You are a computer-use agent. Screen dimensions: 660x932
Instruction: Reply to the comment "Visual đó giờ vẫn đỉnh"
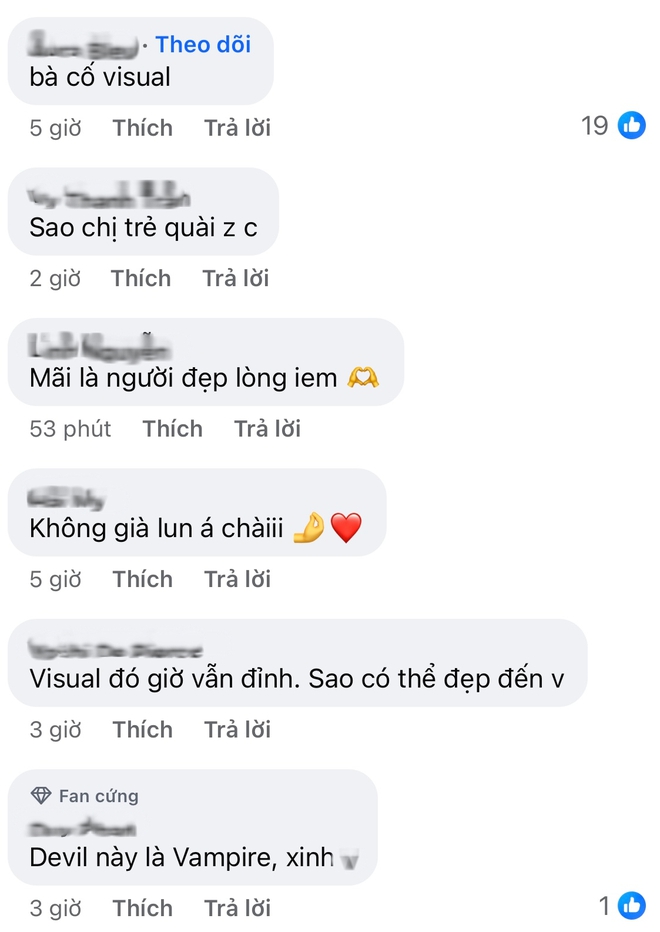(237, 730)
